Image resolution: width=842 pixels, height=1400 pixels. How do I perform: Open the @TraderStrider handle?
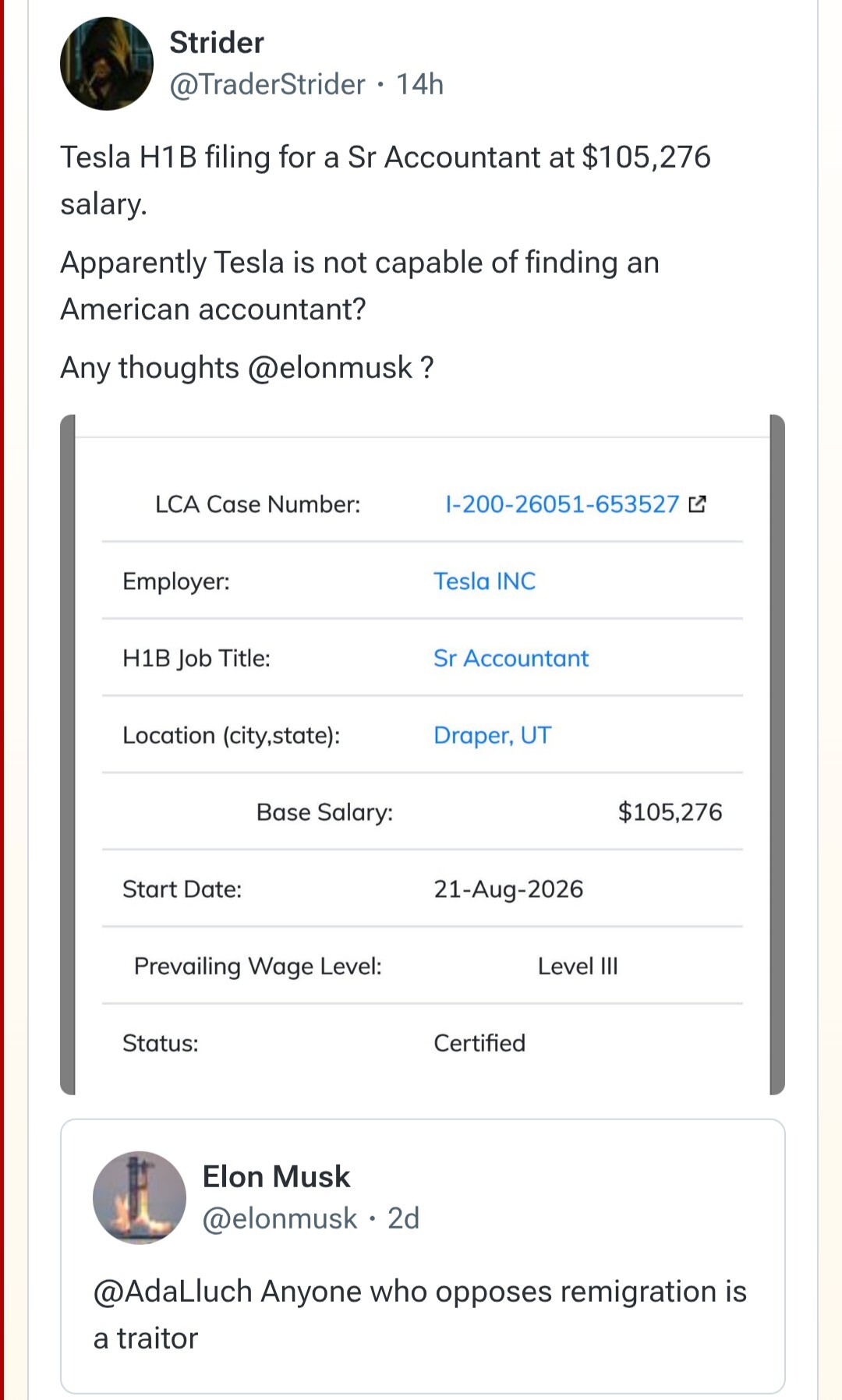[x=267, y=84]
